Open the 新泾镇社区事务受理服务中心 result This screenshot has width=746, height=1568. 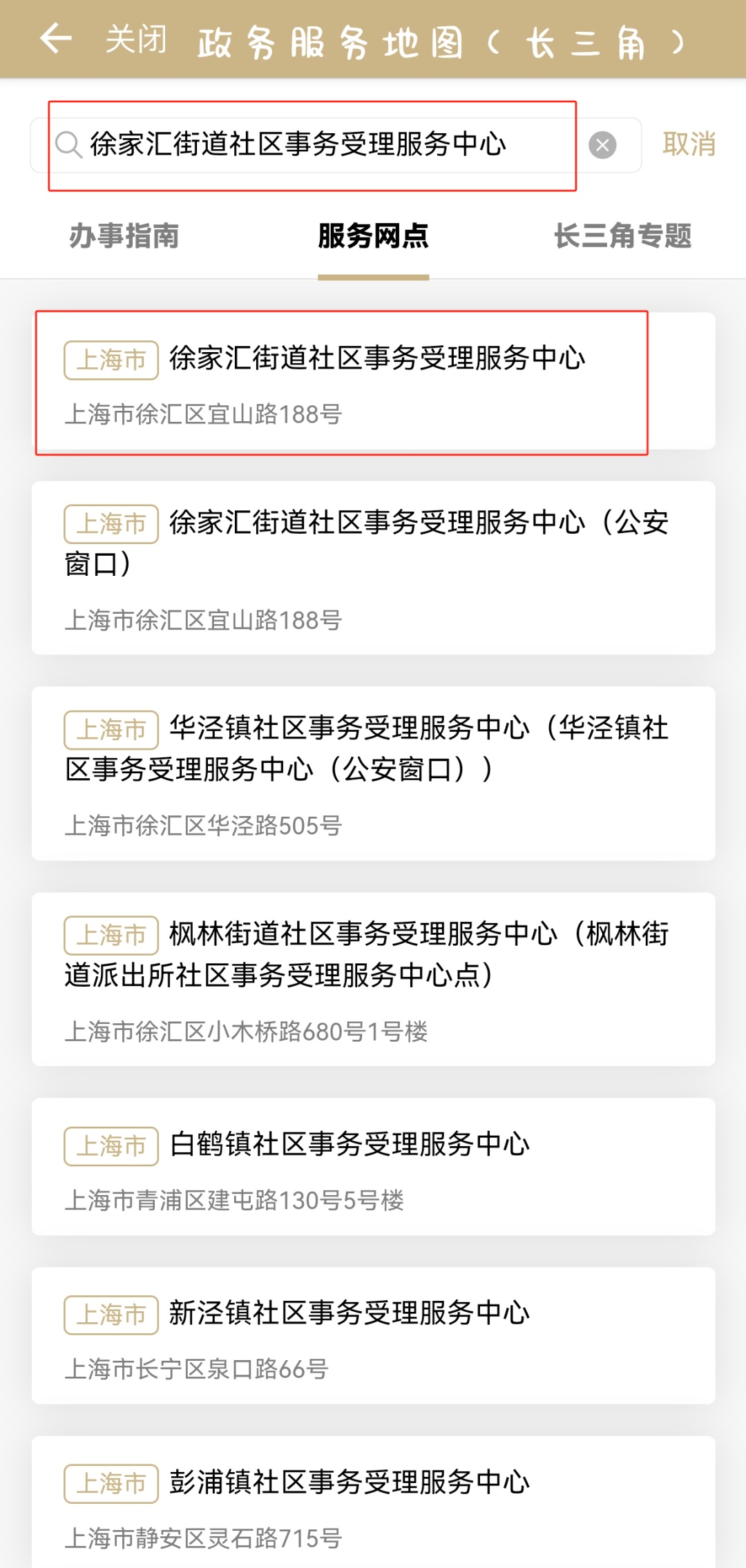[373, 1335]
